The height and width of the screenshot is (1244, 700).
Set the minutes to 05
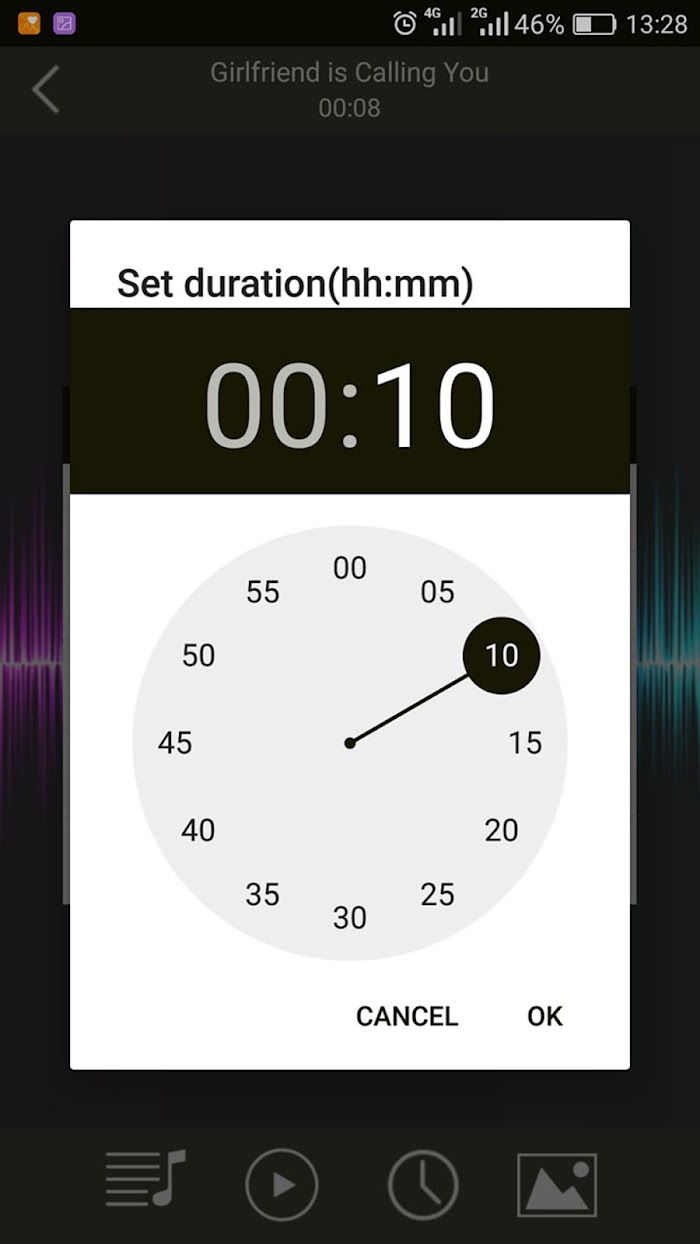[437, 592]
